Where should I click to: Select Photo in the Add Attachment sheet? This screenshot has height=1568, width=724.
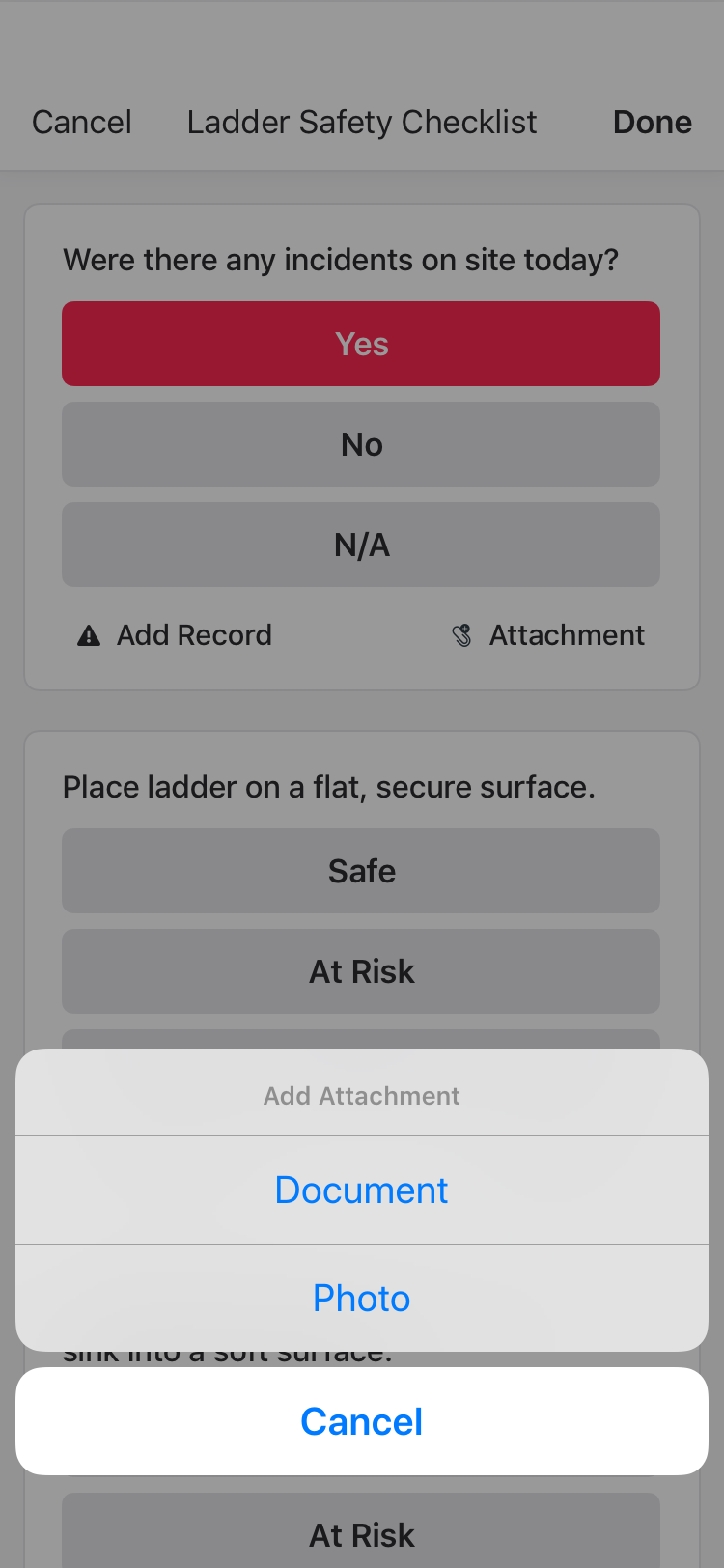click(362, 1298)
